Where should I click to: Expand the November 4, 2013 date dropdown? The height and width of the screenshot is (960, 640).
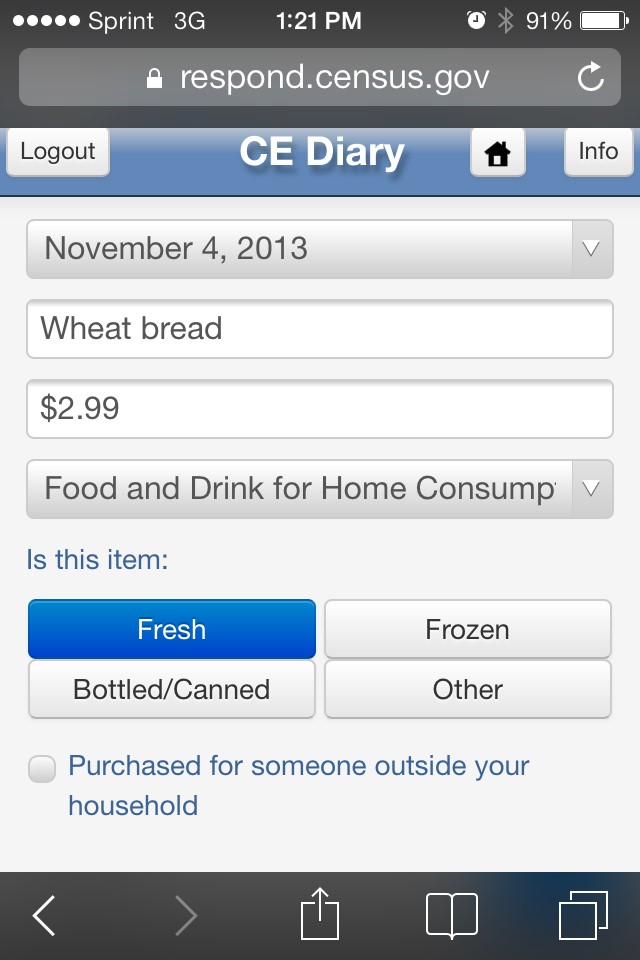point(320,249)
